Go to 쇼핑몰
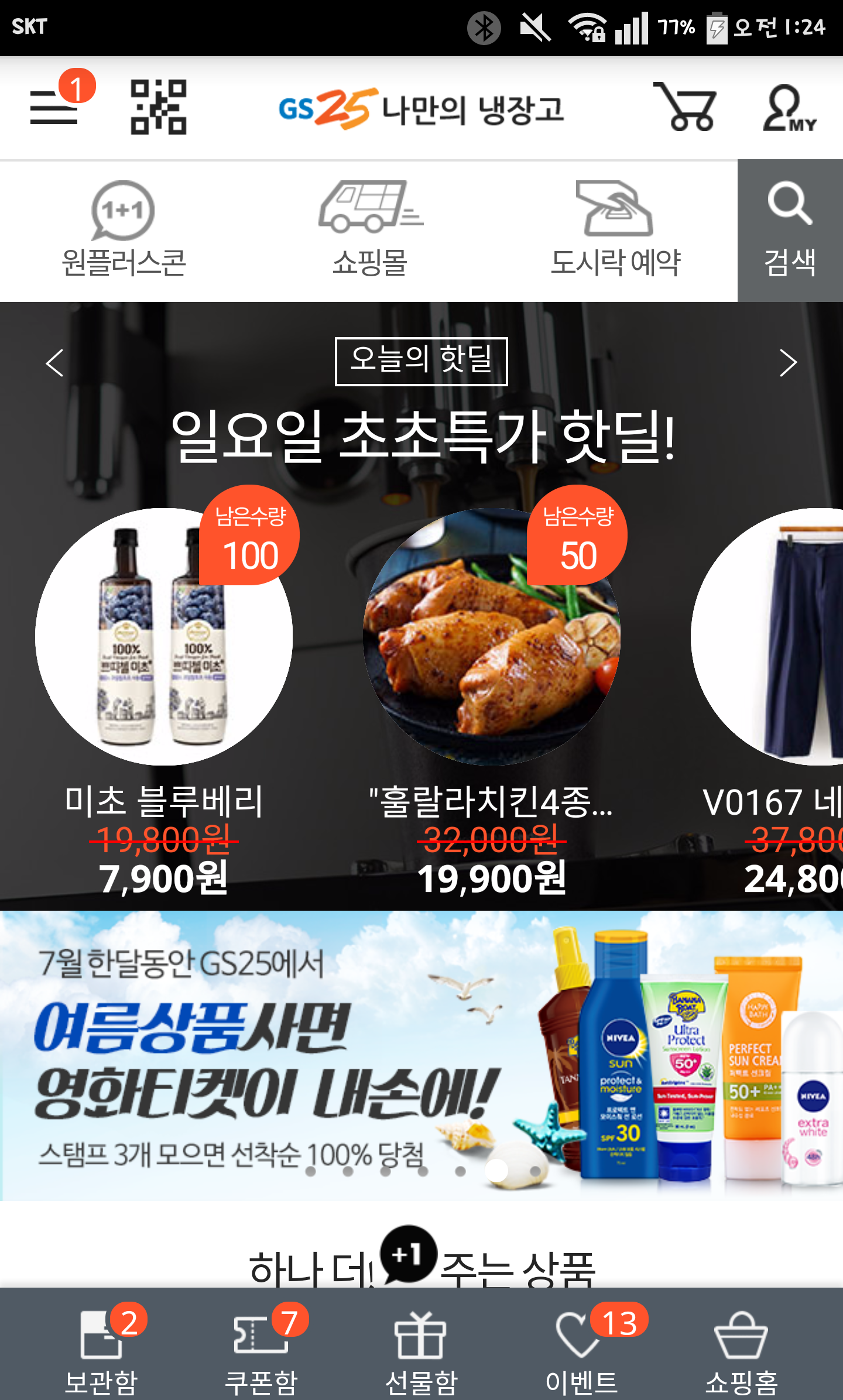843x1400 pixels. [370, 231]
